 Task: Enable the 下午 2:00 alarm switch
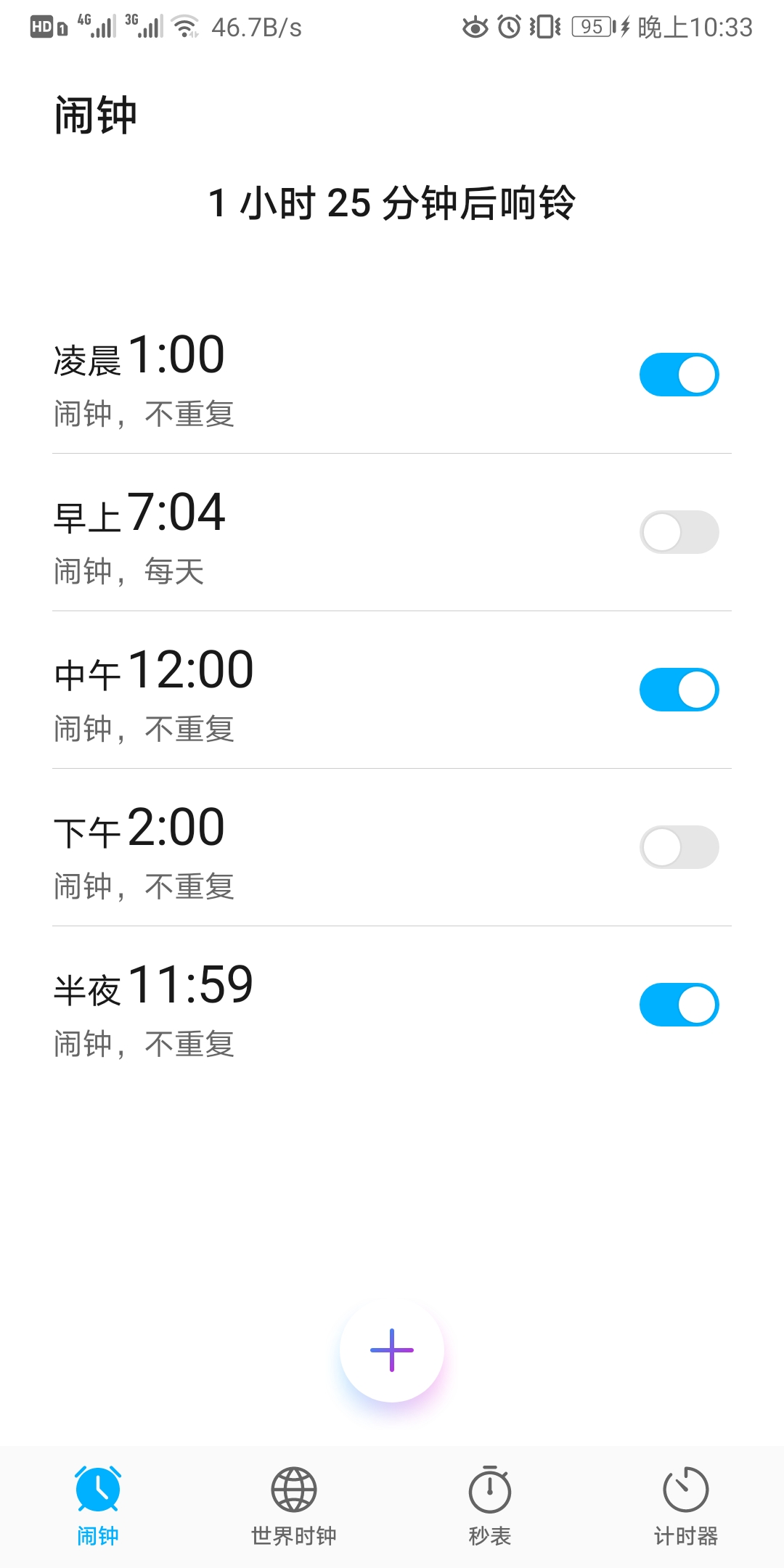(679, 847)
